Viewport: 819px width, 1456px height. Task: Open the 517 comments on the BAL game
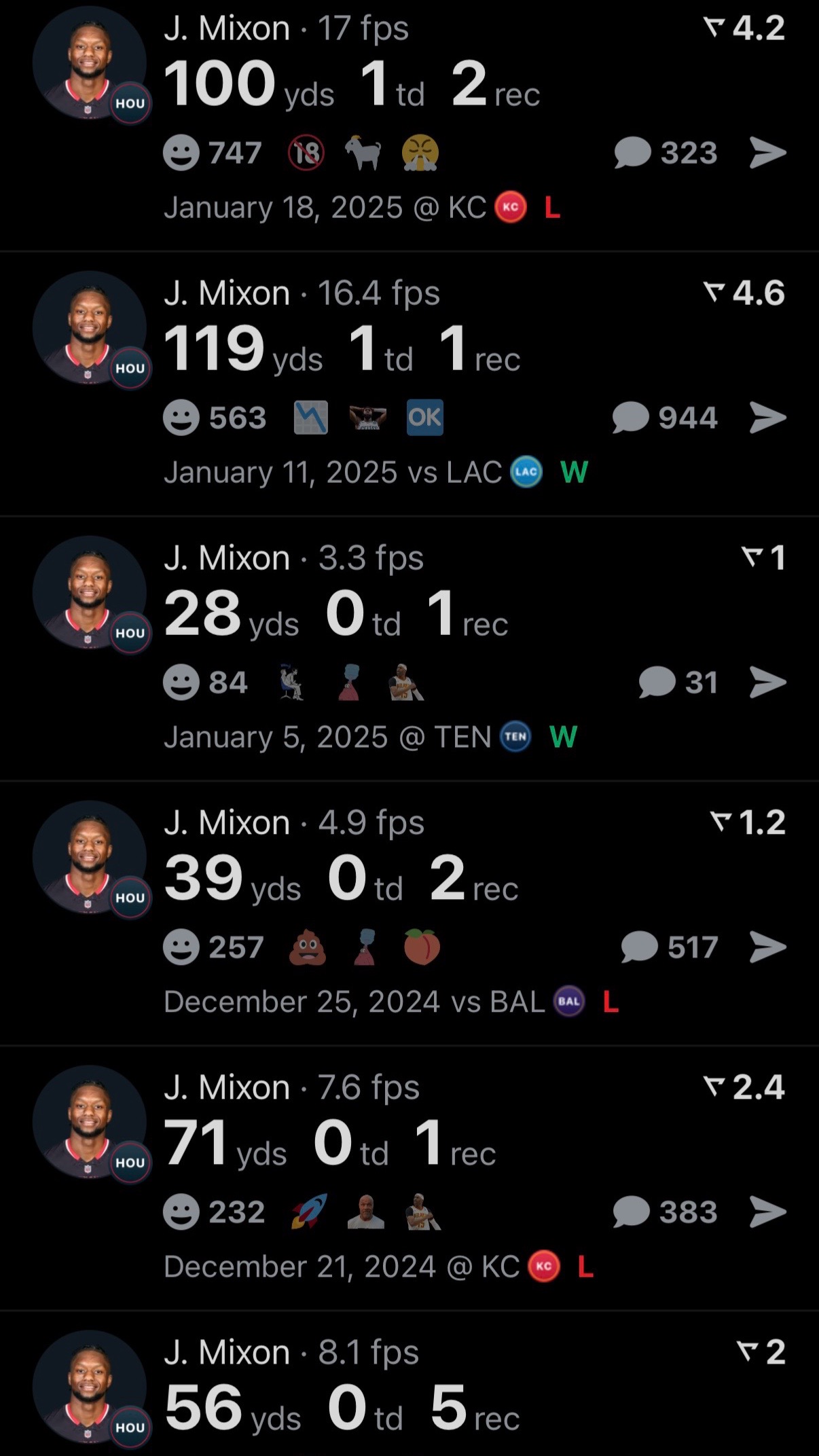point(670,947)
